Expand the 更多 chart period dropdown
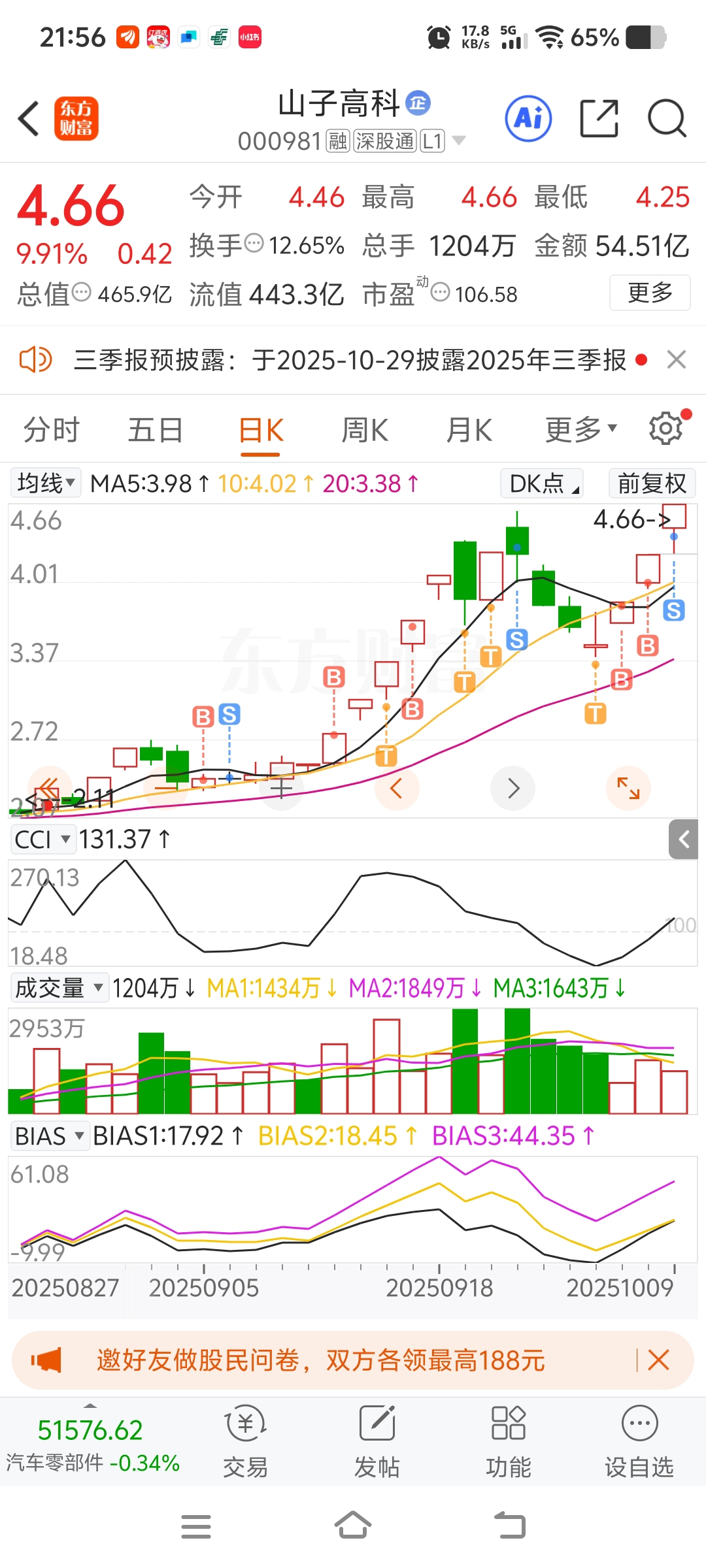This screenshot has width=706, height=1568. 580,430
